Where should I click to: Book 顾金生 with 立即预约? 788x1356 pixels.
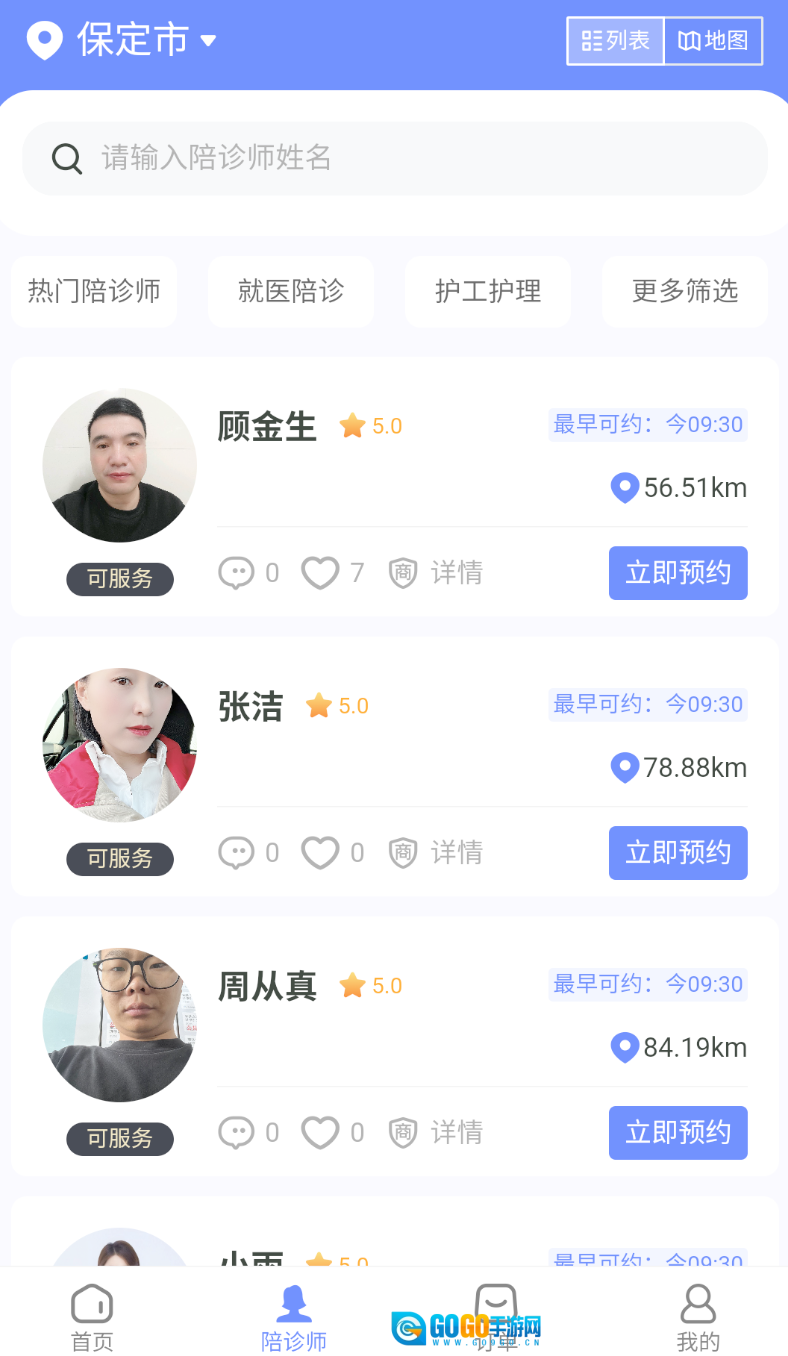tap(678, 573)
